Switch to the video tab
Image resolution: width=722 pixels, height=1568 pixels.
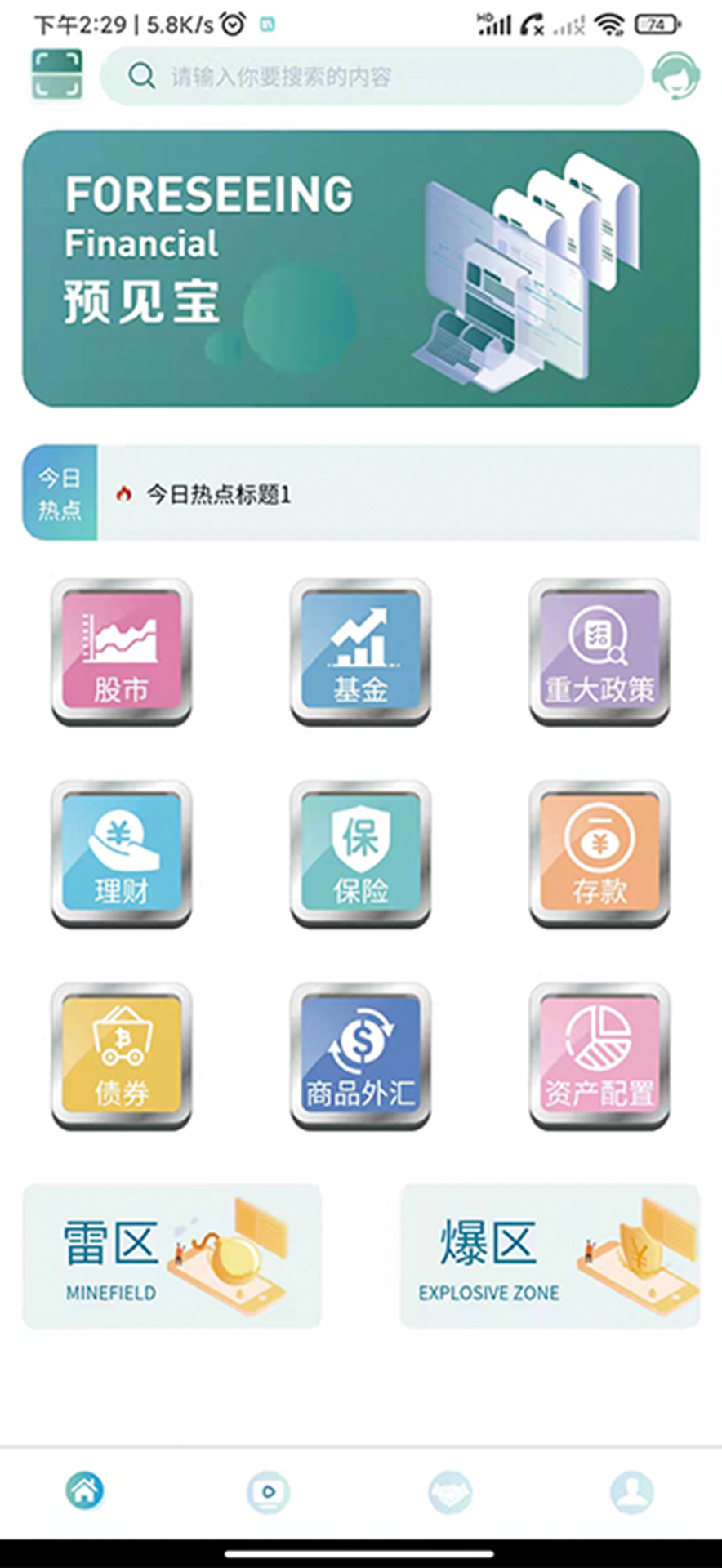click(268, 1492)
